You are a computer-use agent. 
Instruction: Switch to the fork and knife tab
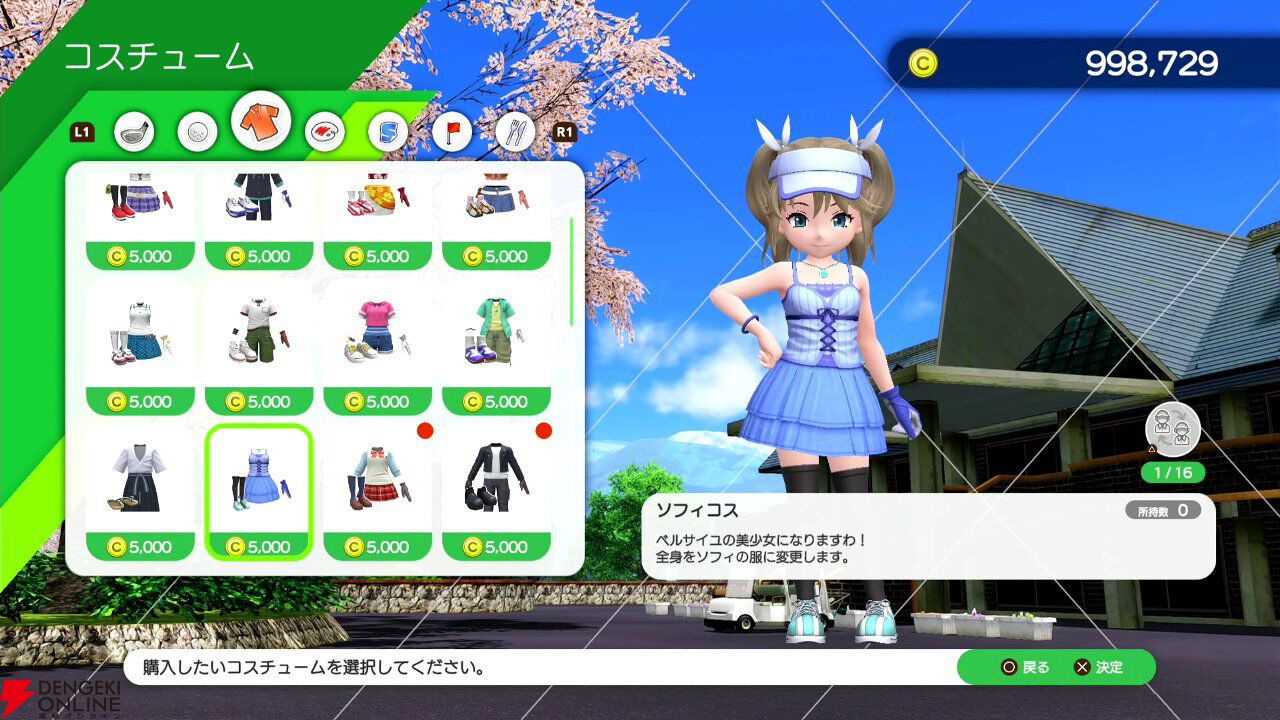(x=516, y=131)
